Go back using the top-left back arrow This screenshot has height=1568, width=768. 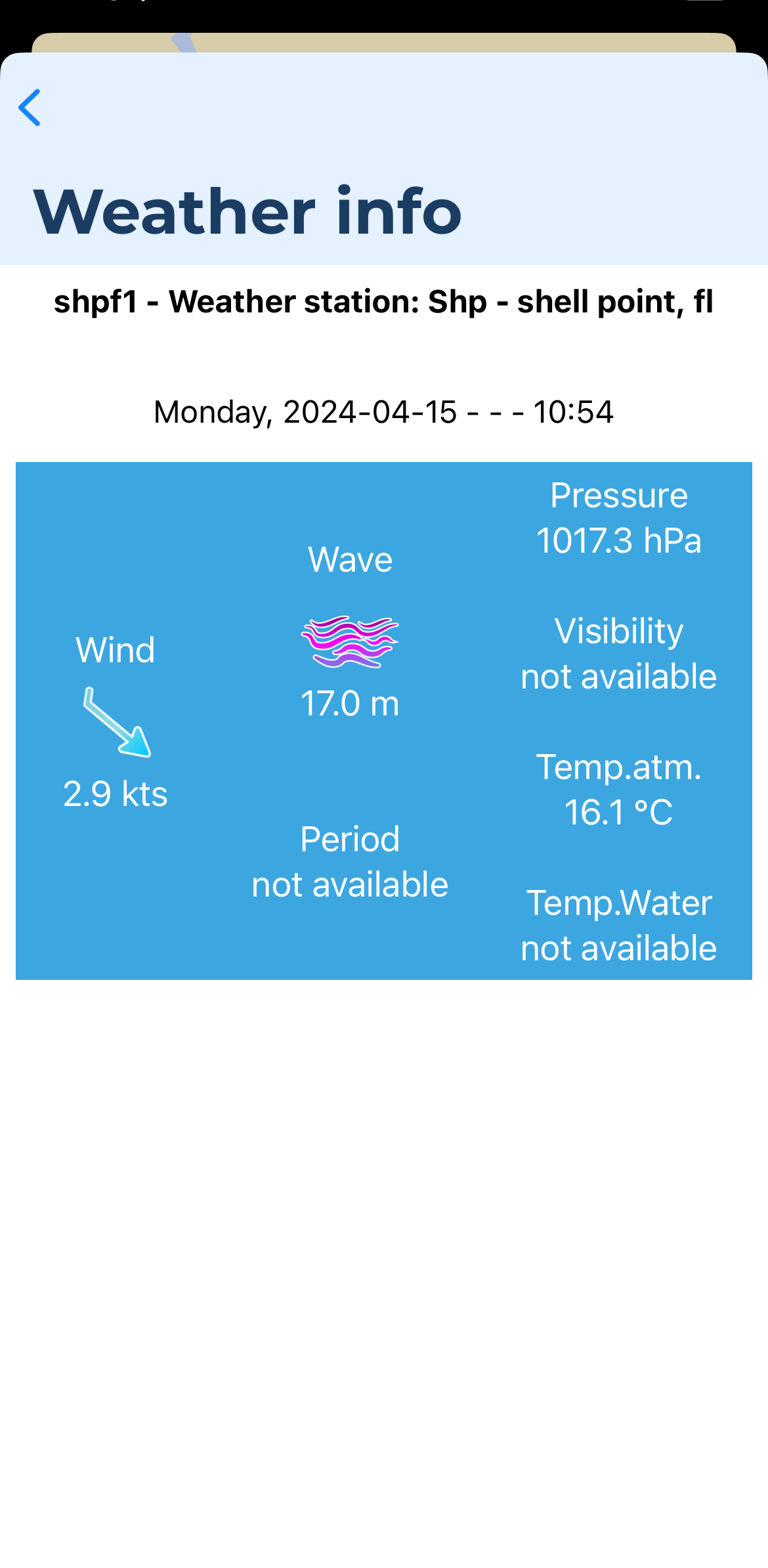coord(30,108)
